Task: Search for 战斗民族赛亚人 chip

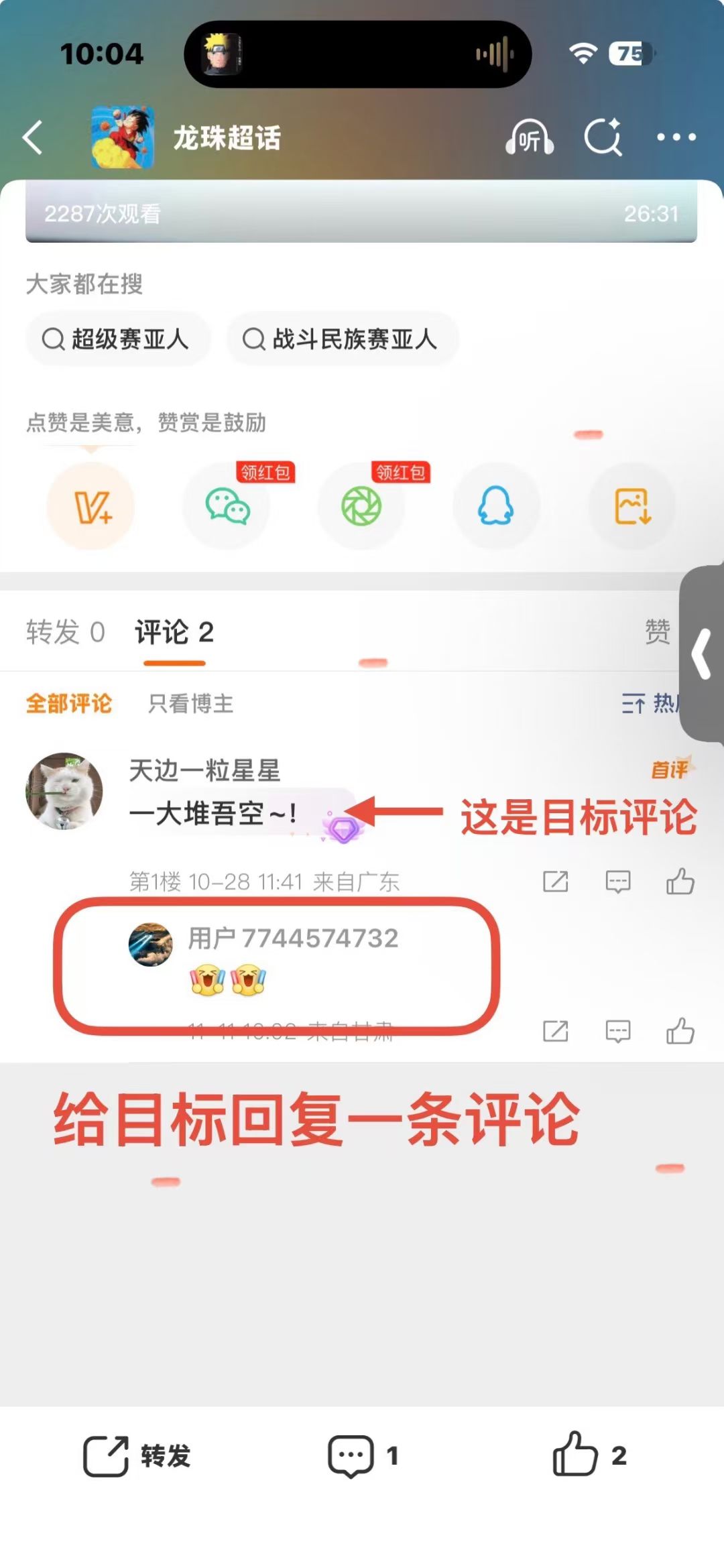Action: tap(342, 339)
